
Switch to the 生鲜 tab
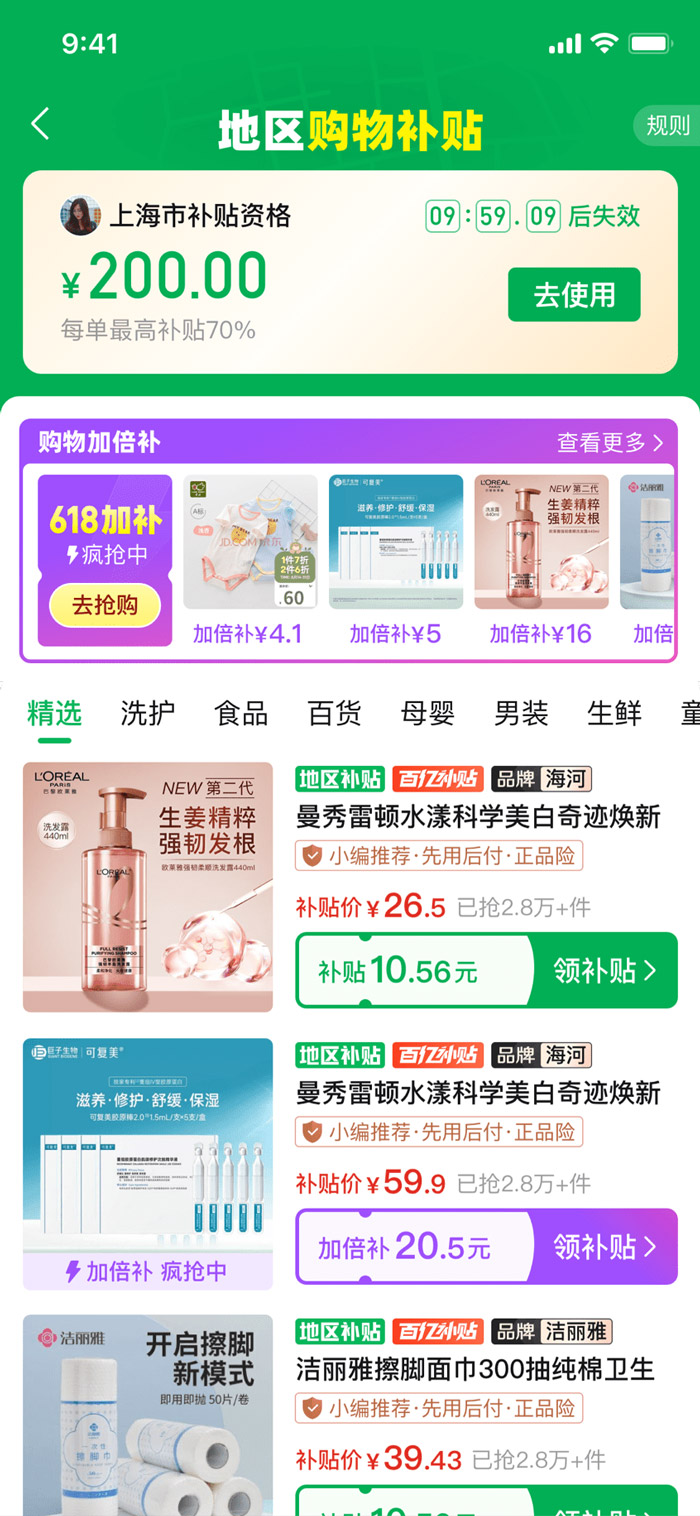tap(614, 713)
